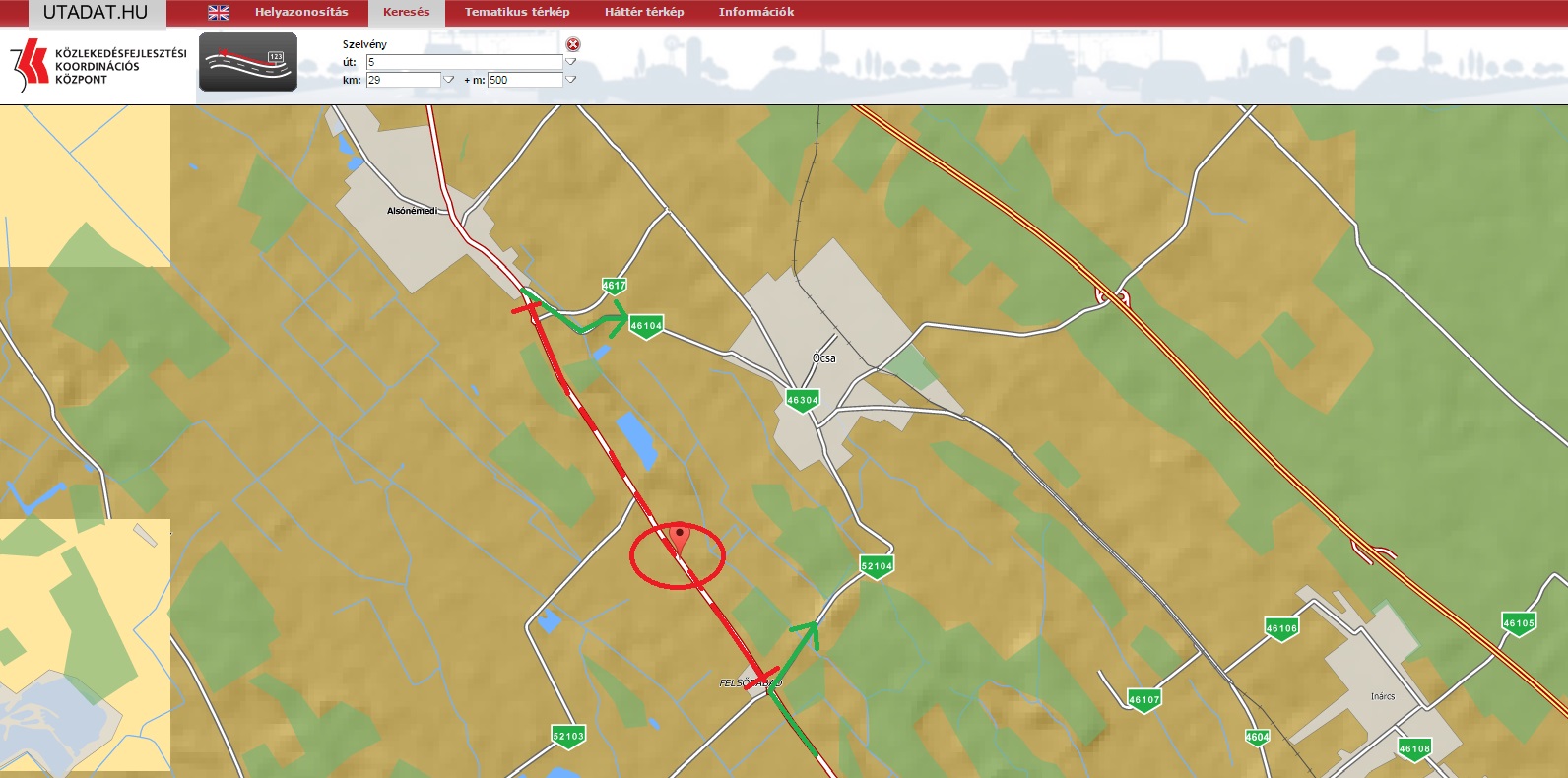Select road marker 52104 on the map
The width and height of the screenshot is (1568, 778).
[877, 566]
